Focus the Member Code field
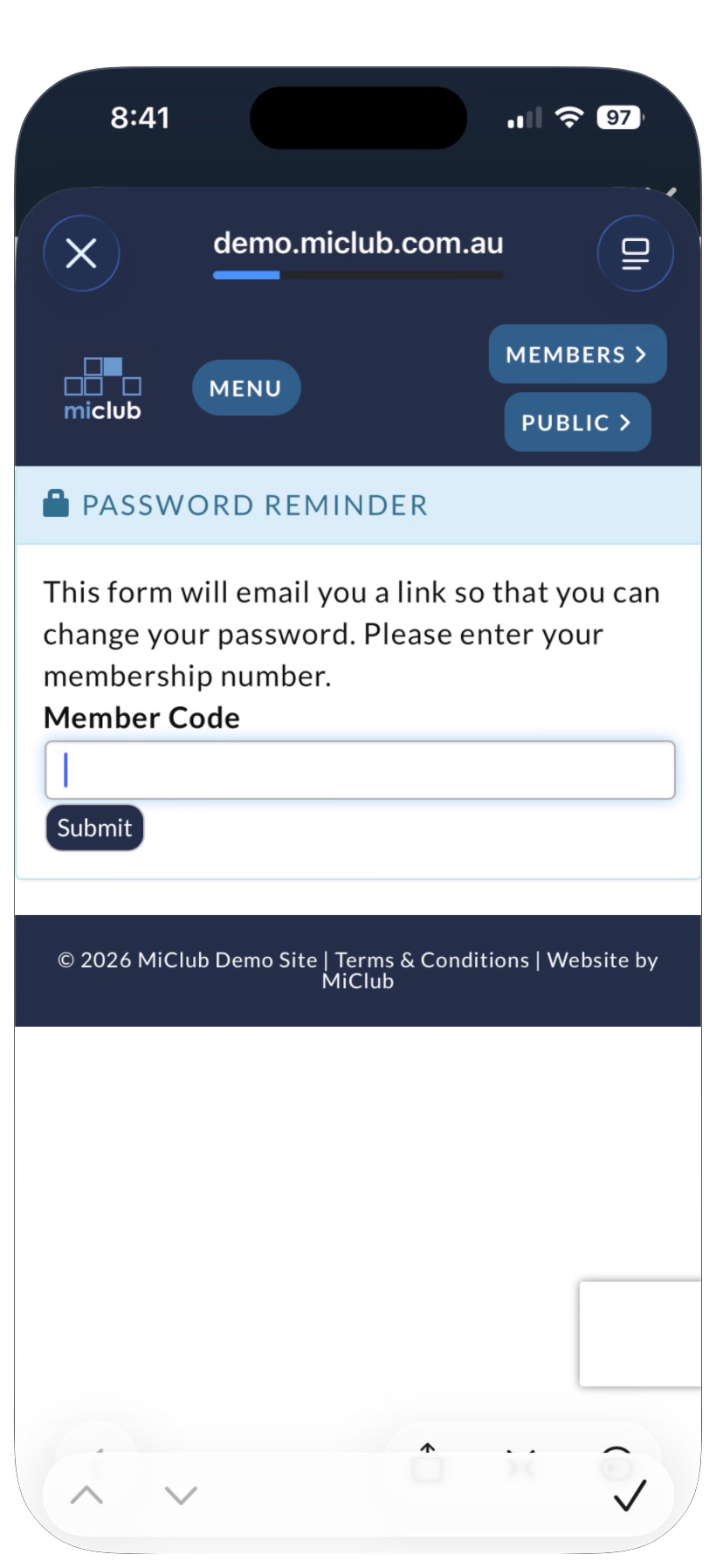The image size is (716, 1568). point(360,770)
